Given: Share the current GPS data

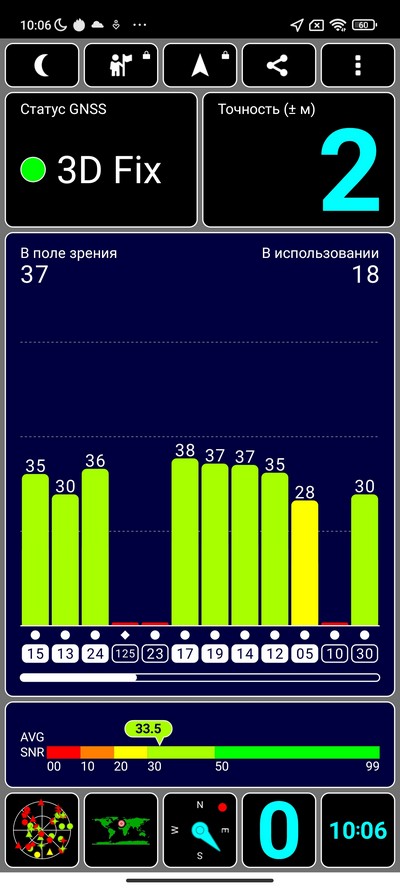Looking at the screenshot, I should pyautogui.click(x=279, y=65).
